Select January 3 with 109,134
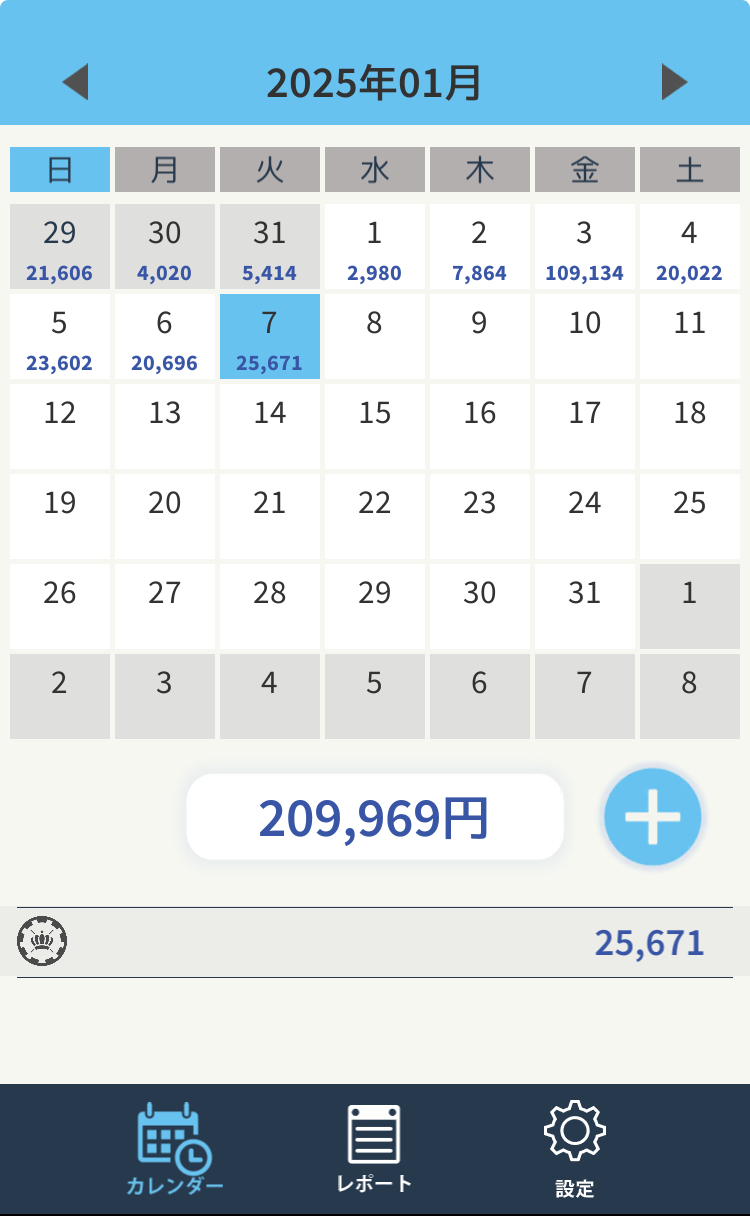The width and height of the screenshot is (750, 1216). [x=585, y=247]
